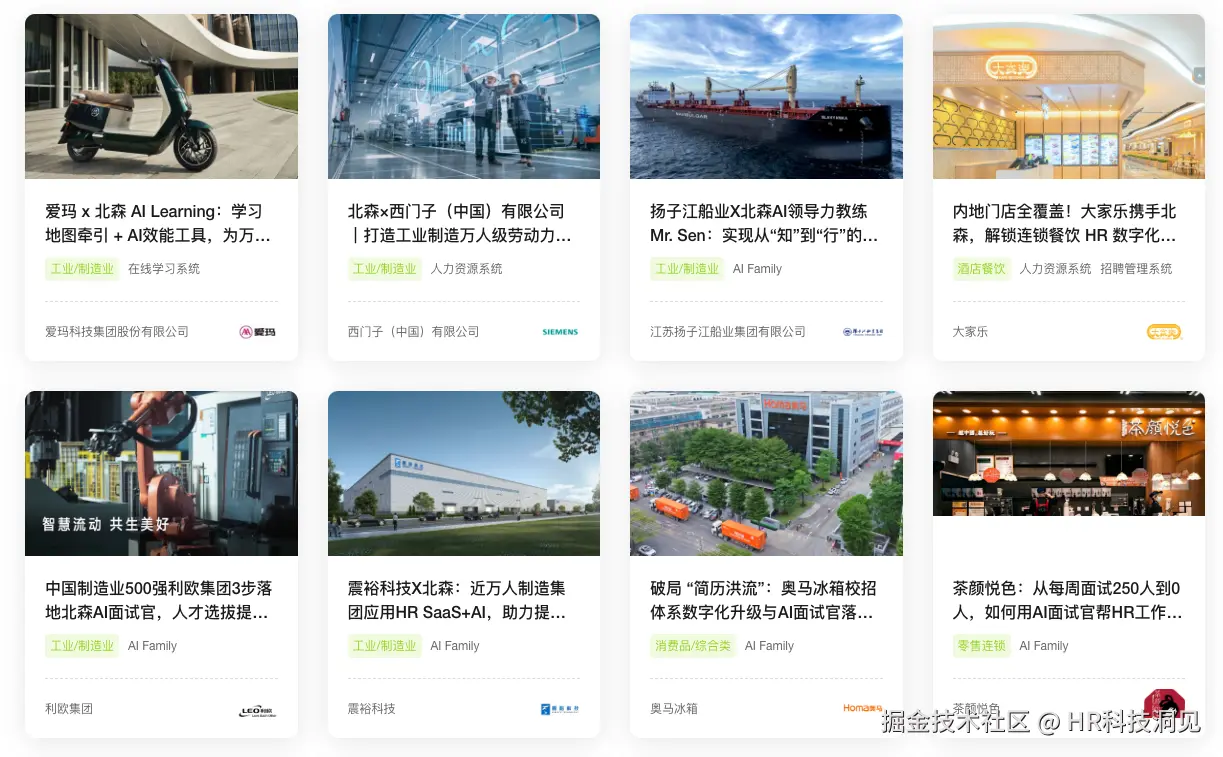This screenshot has height=757, width=1223.
Task: Open the 爱玛 x 北森 AI Learning case card
Action: pos(160,223)
